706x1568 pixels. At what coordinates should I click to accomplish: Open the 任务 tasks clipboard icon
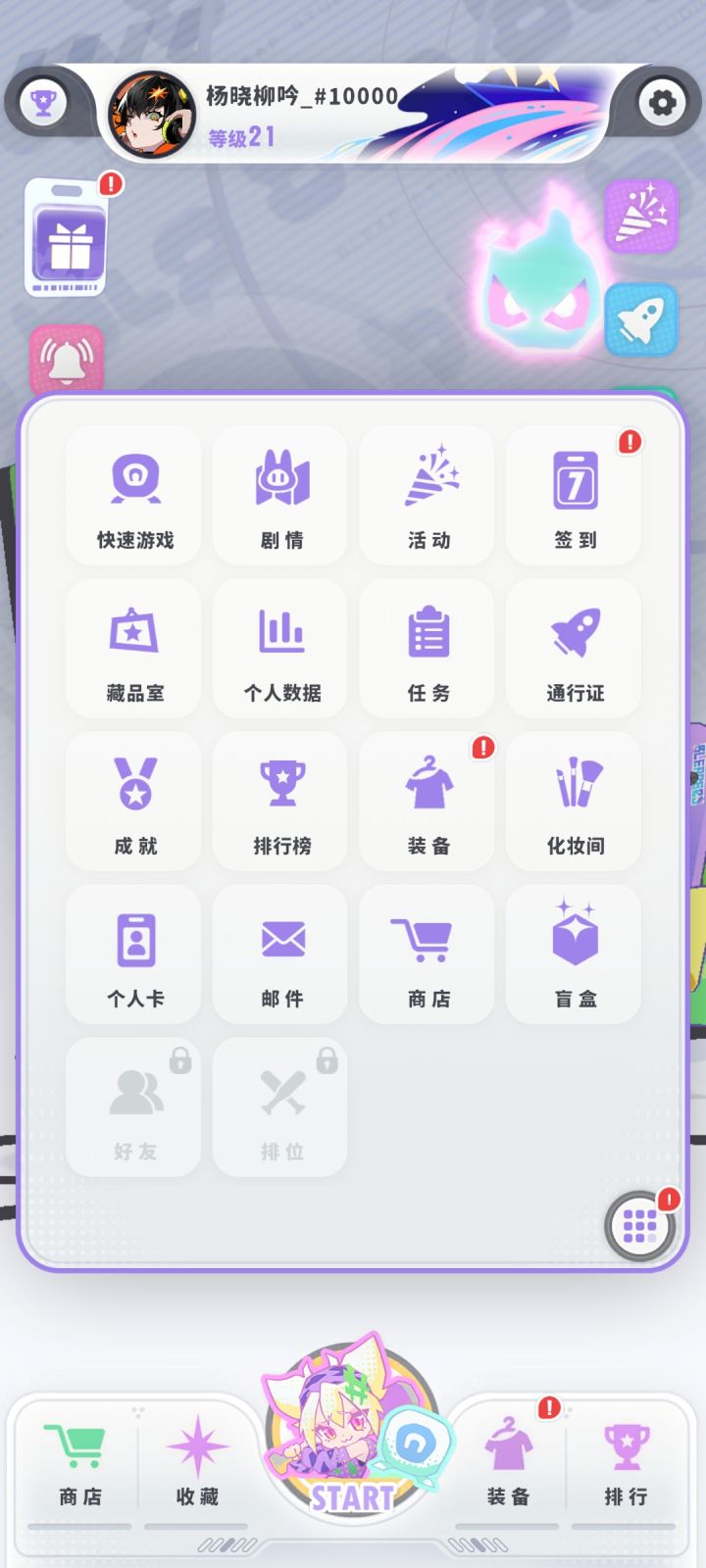point(427,648)
